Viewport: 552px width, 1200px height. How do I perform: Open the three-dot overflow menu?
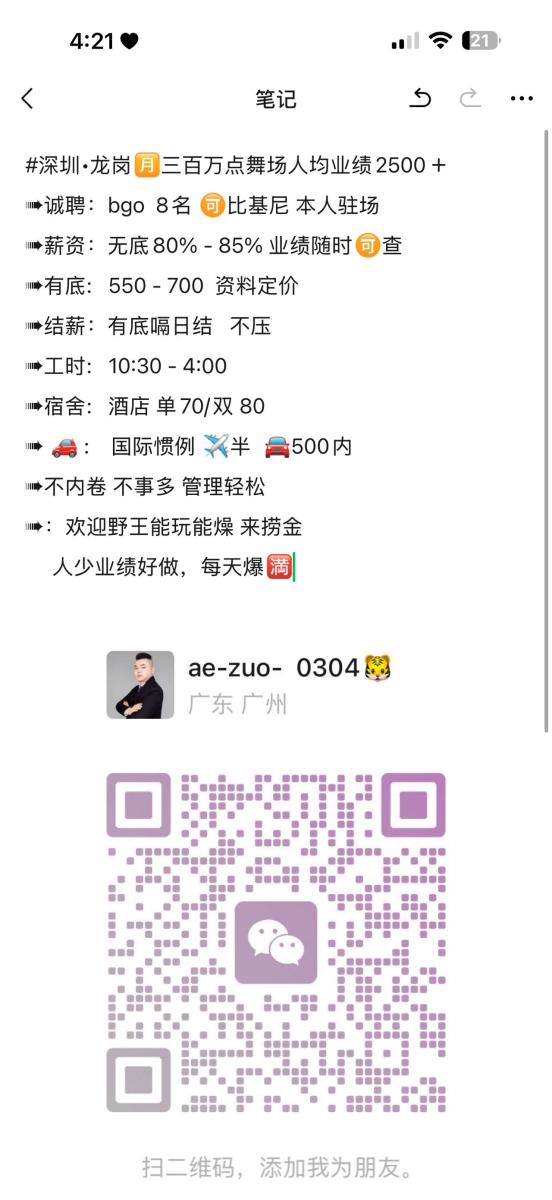point(521,99)
